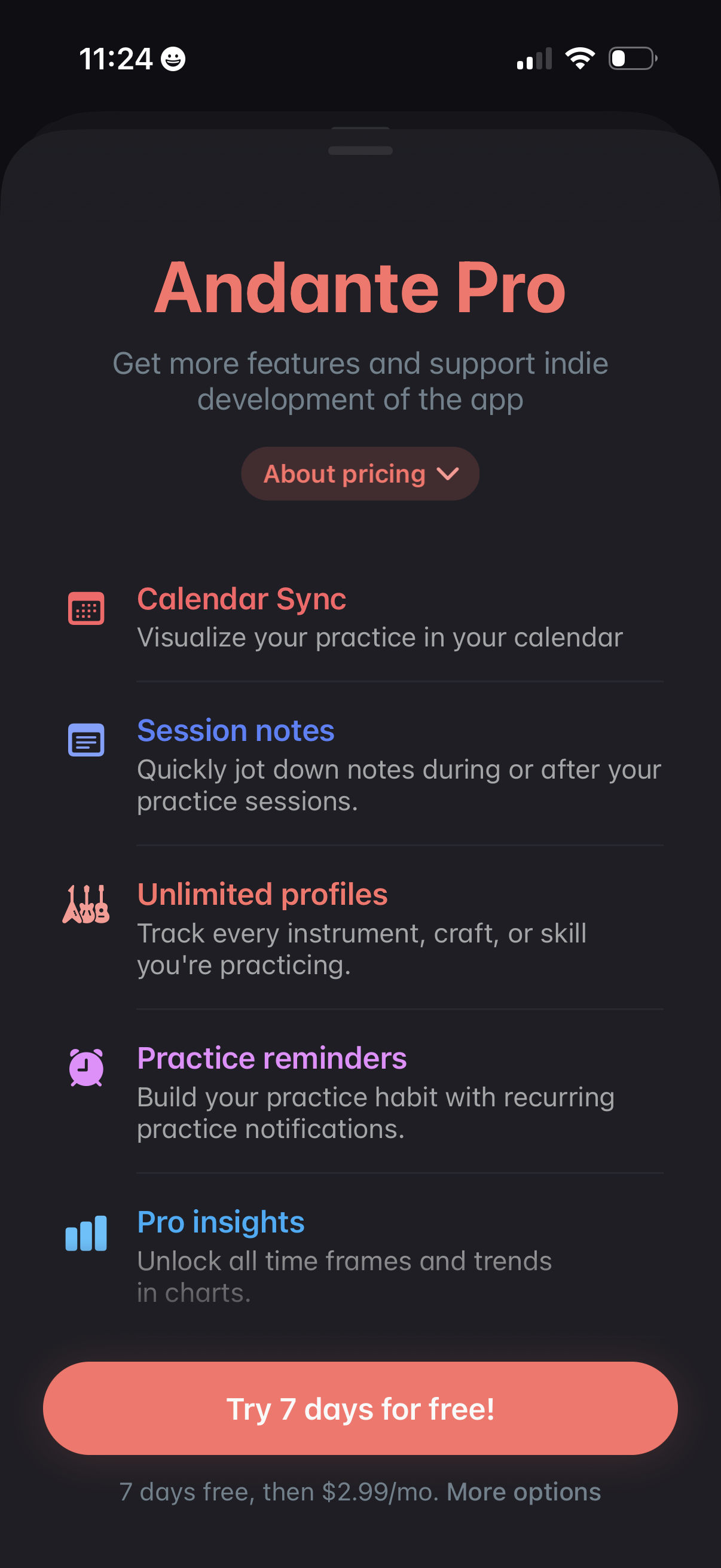Tap Try 7 days for free
Screen dimensions: 721x1568
[360, 1407]
